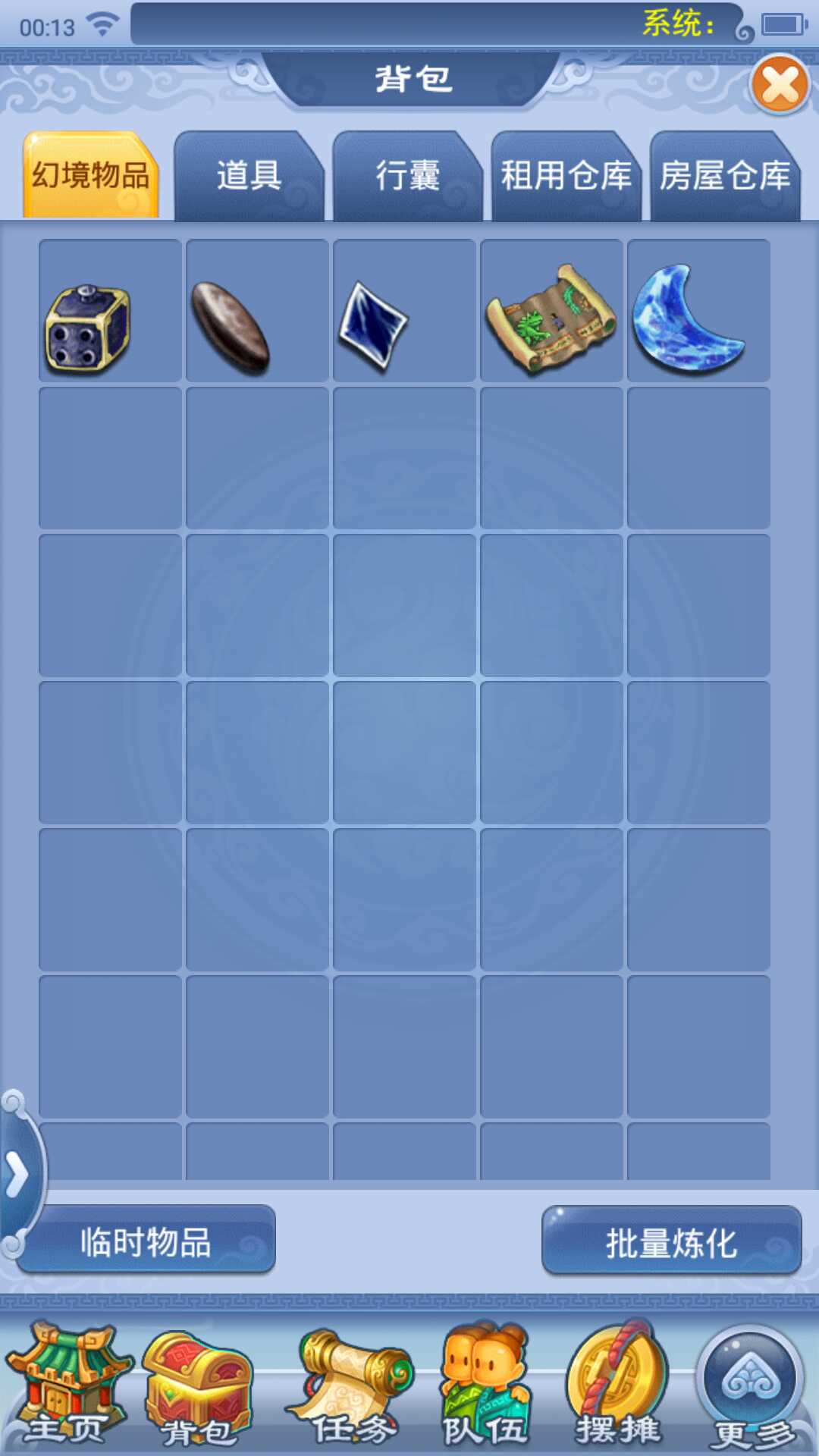This screenshot has height=1456, width=819.
Task: Expand the side panel arrow
Action: click(17, 1175)
